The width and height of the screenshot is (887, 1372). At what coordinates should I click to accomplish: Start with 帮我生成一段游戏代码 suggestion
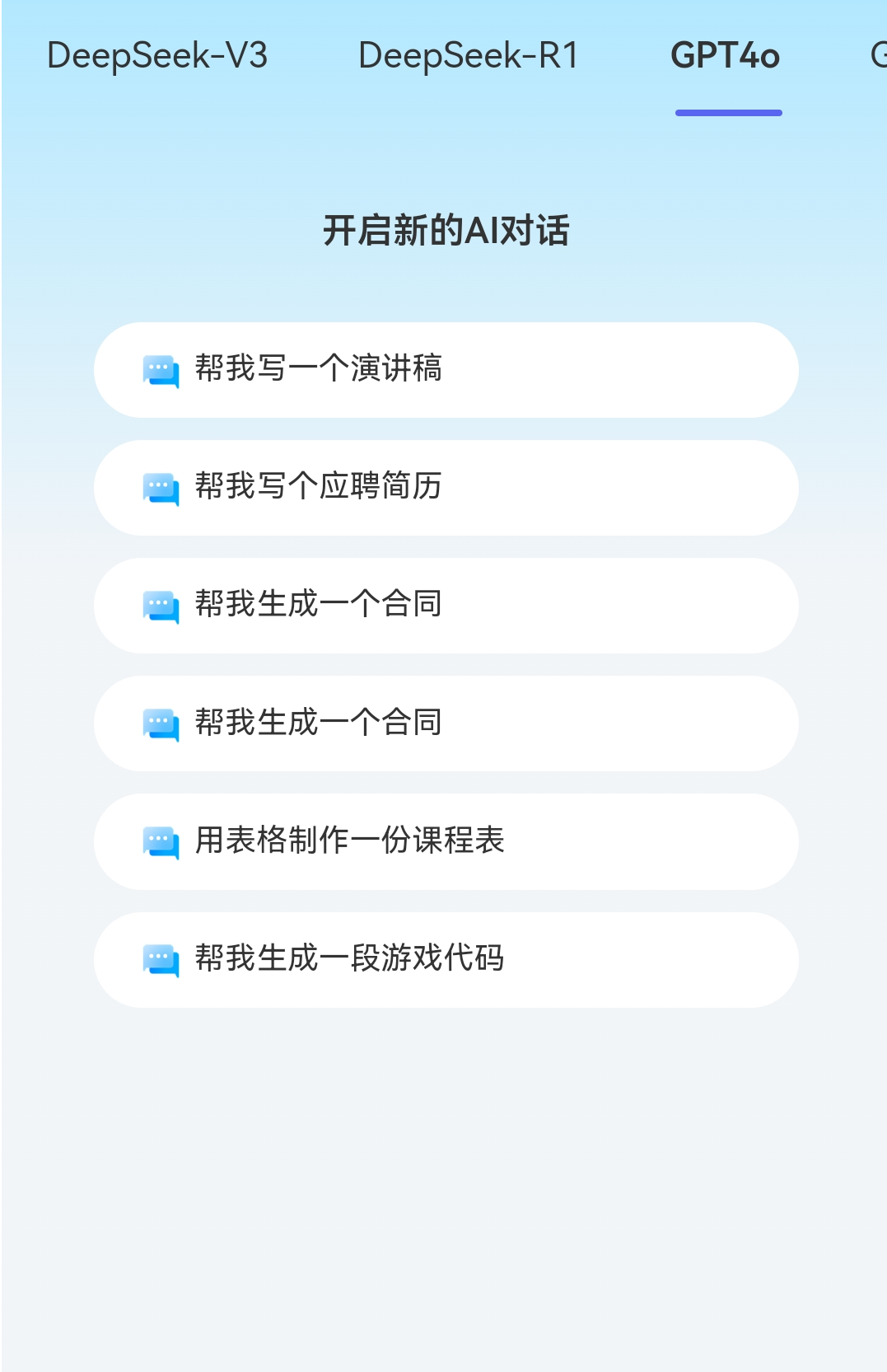(x=446, y=959)
